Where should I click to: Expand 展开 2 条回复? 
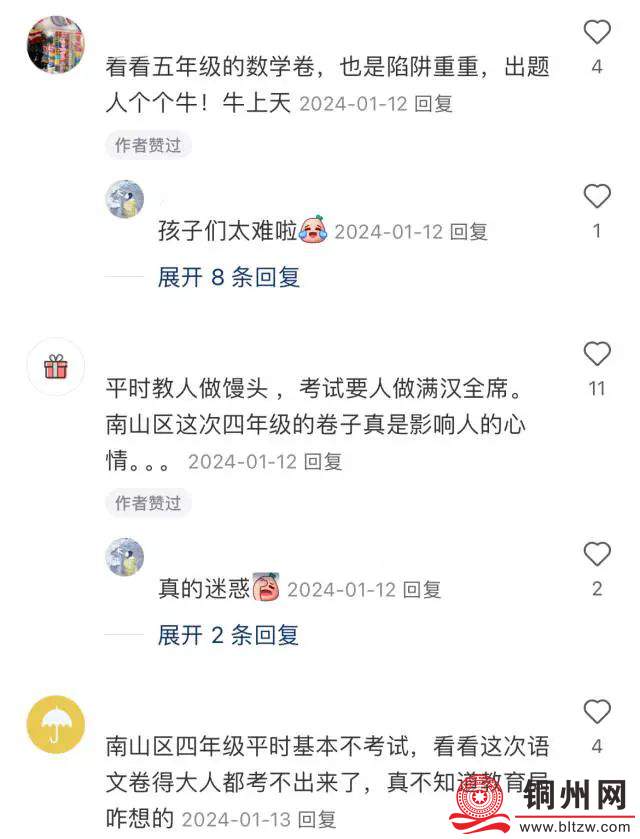229,635
